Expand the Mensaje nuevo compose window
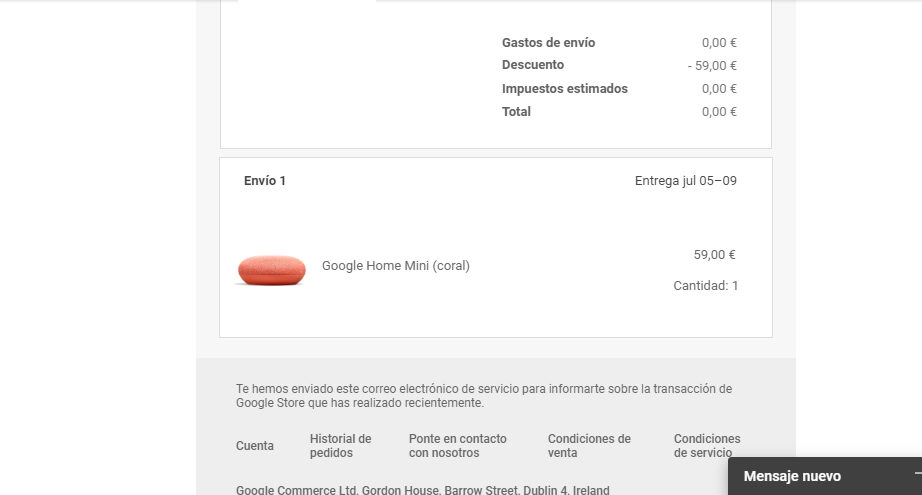922x495 pixels. pos(792,476)
